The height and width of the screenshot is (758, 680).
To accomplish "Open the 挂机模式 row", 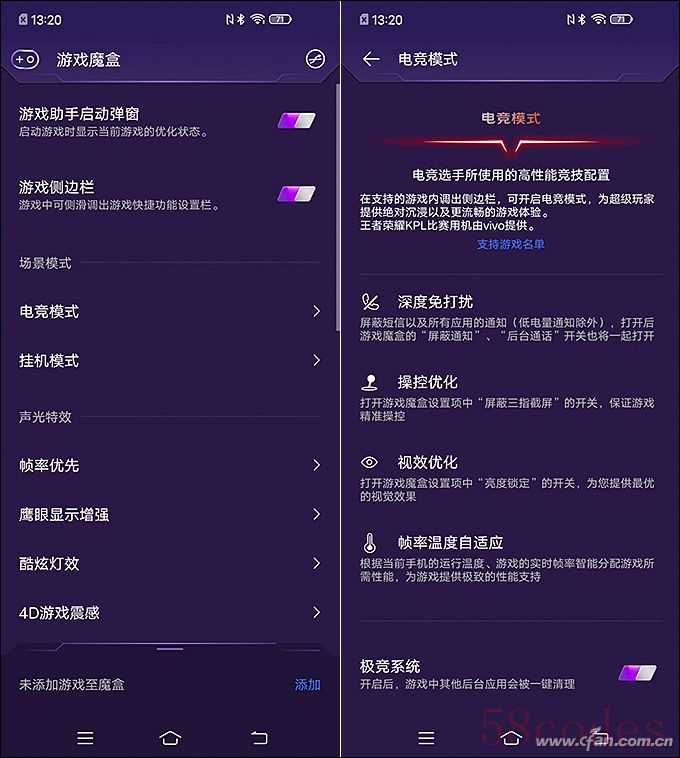I will click(170, 360).
